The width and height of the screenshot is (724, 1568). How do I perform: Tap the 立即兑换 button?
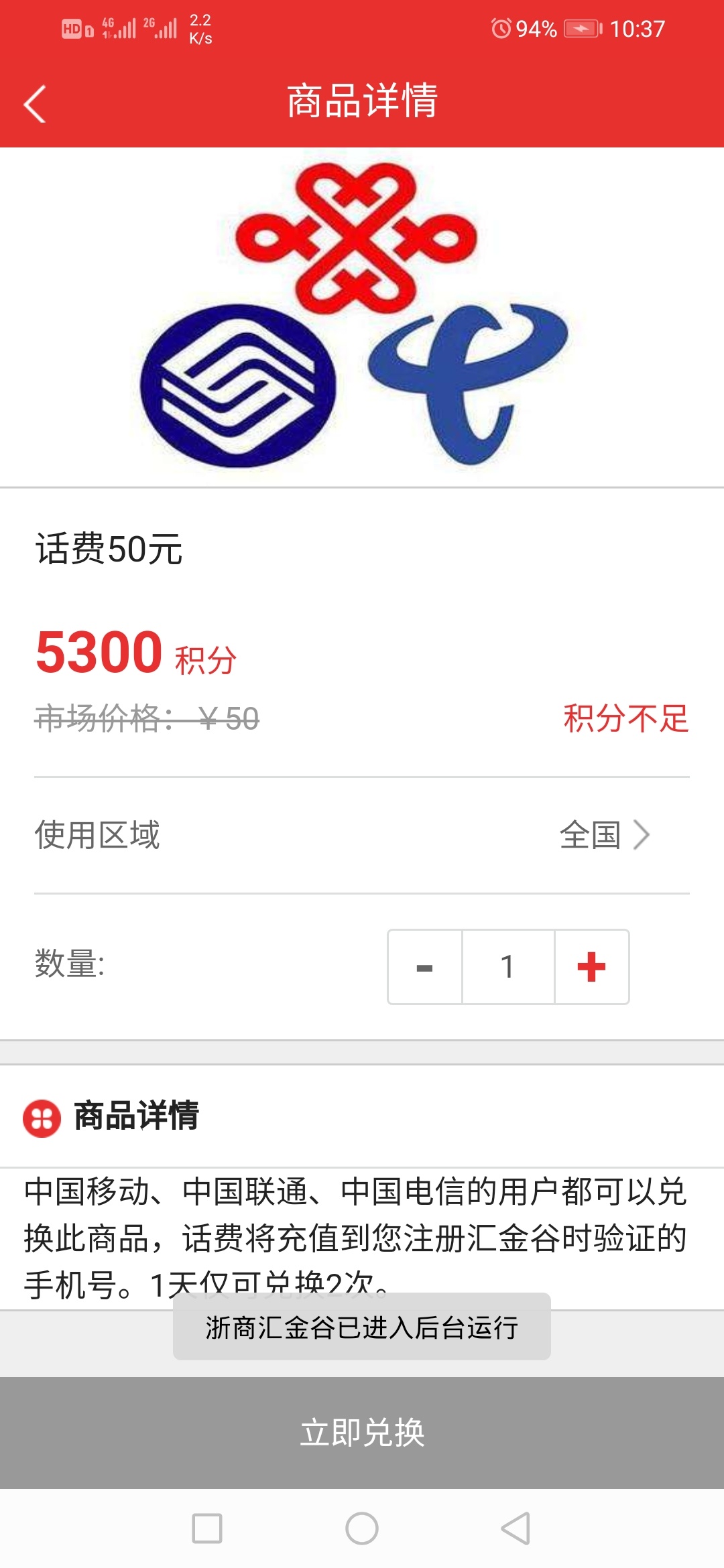[x=362, y=1433]
